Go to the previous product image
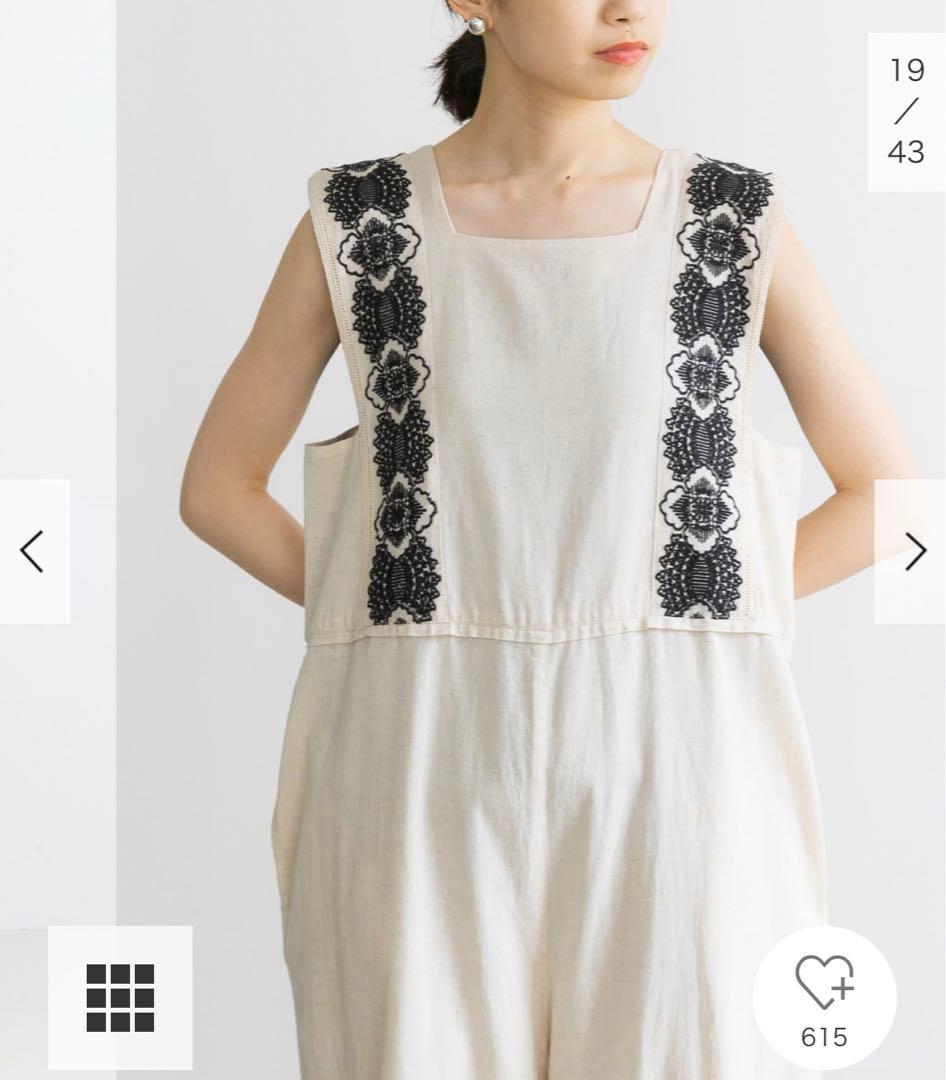The width and height of the screenshot is (946, 1080). click(33, 551)
